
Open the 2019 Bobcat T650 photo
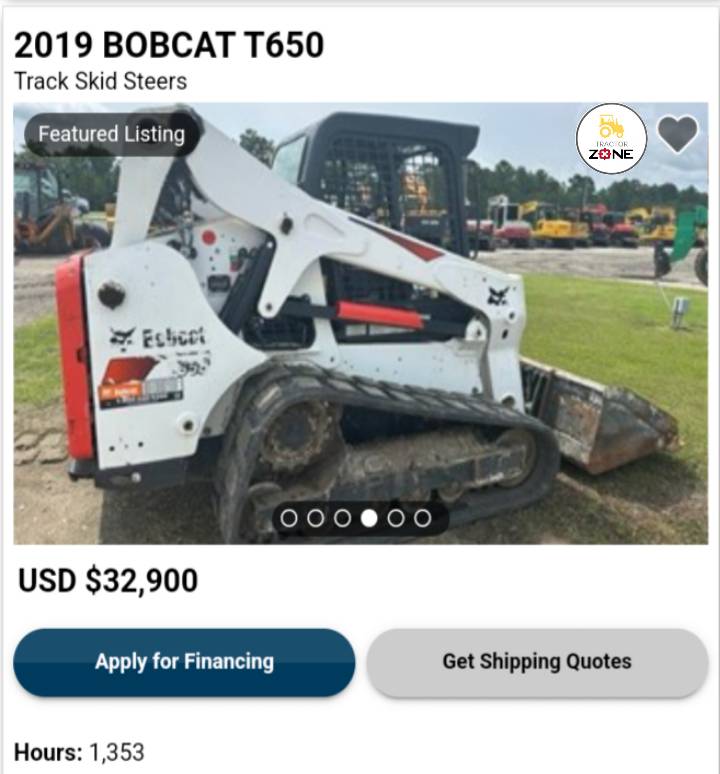(360, 330)
